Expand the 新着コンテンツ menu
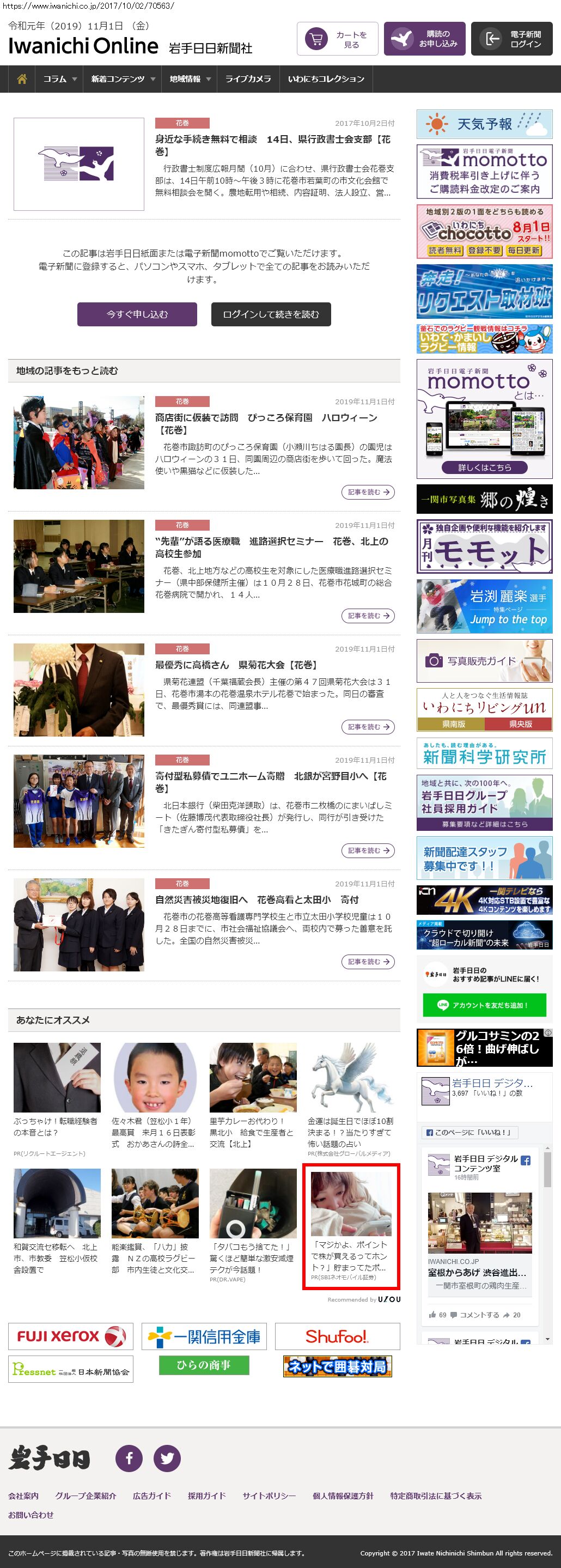This screenshot has height=1568, width=561. [x=123, y=79]
